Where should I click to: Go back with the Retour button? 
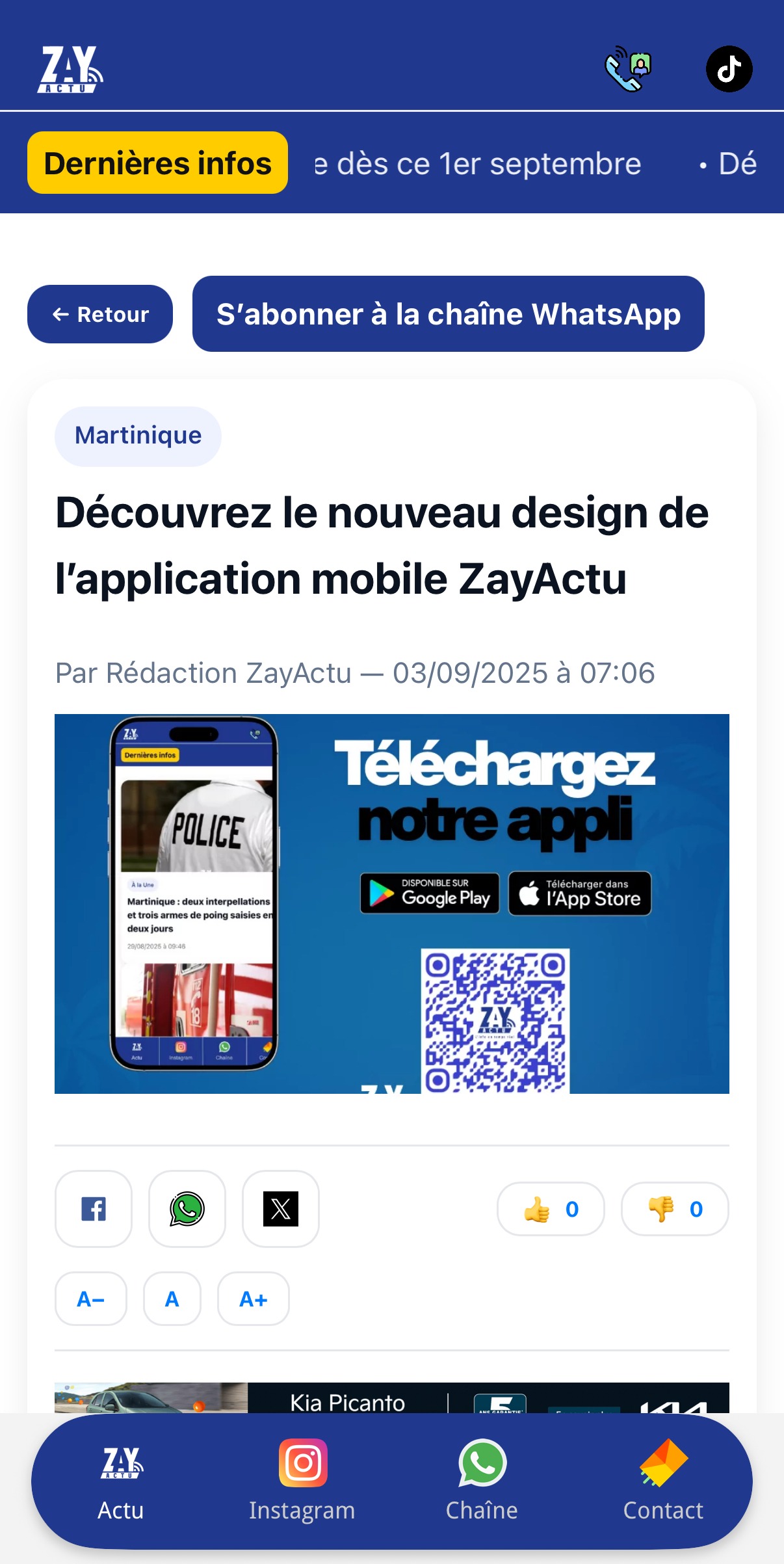(x=100, y=314)
